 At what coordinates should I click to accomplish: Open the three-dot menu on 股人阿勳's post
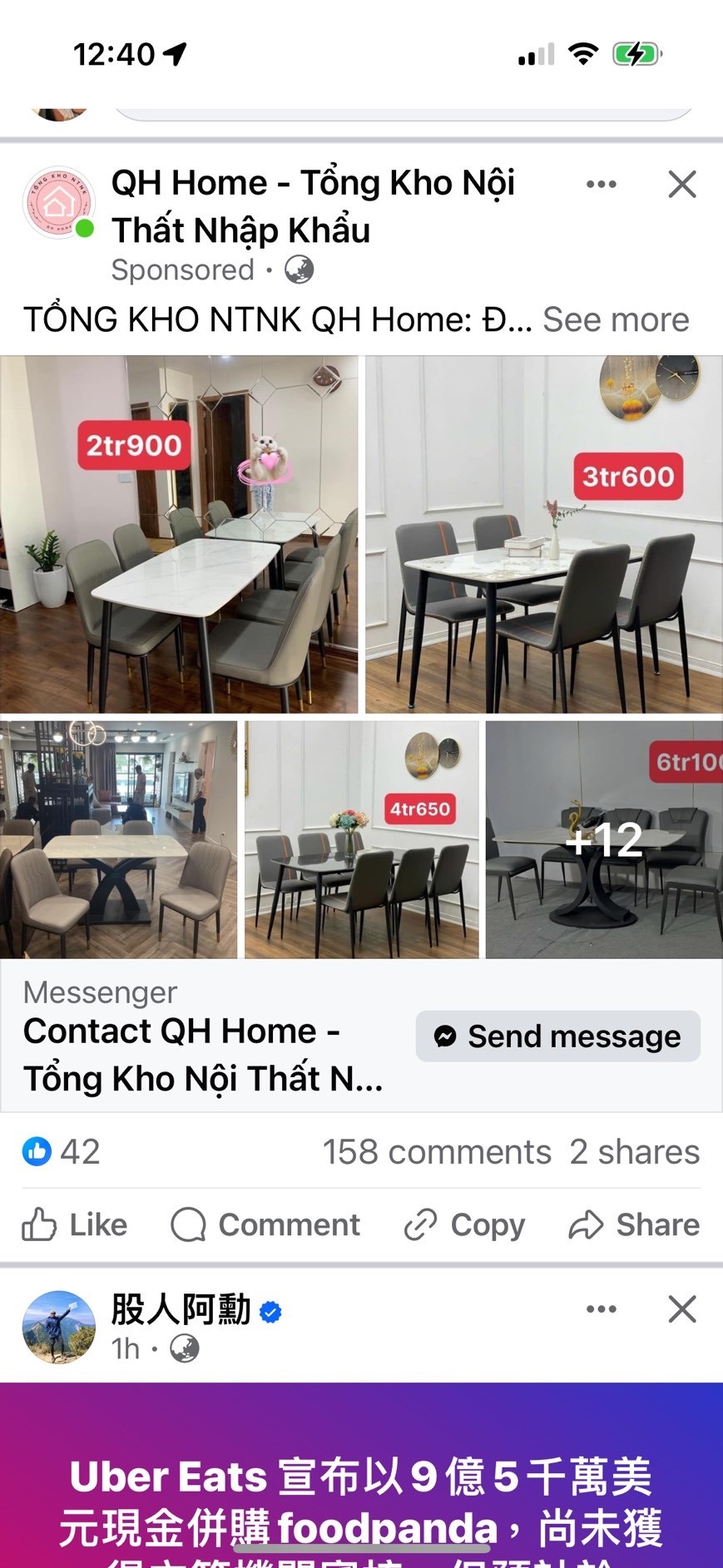coord(599,1307)
